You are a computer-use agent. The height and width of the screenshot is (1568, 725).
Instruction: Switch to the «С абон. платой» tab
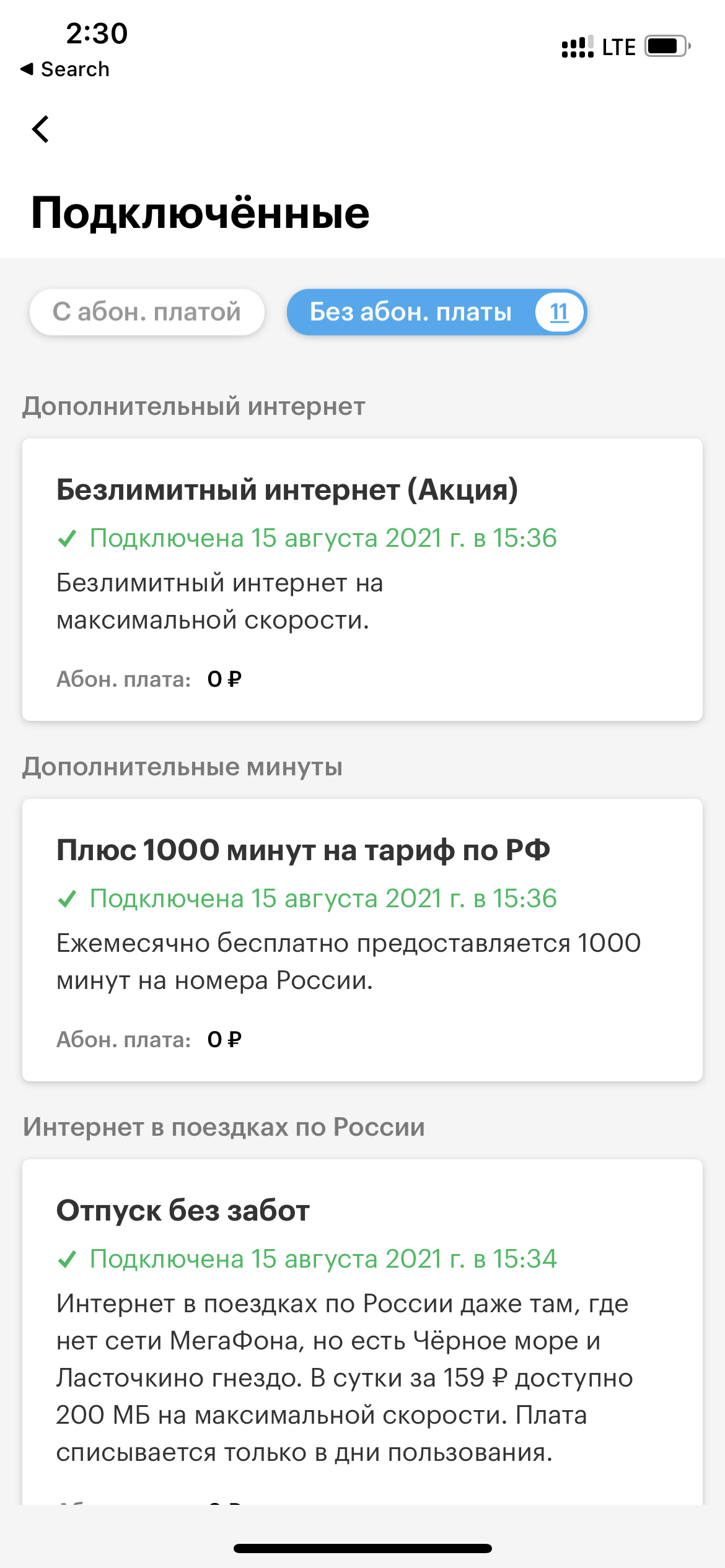pyautogui.click(x=147, y=312)
